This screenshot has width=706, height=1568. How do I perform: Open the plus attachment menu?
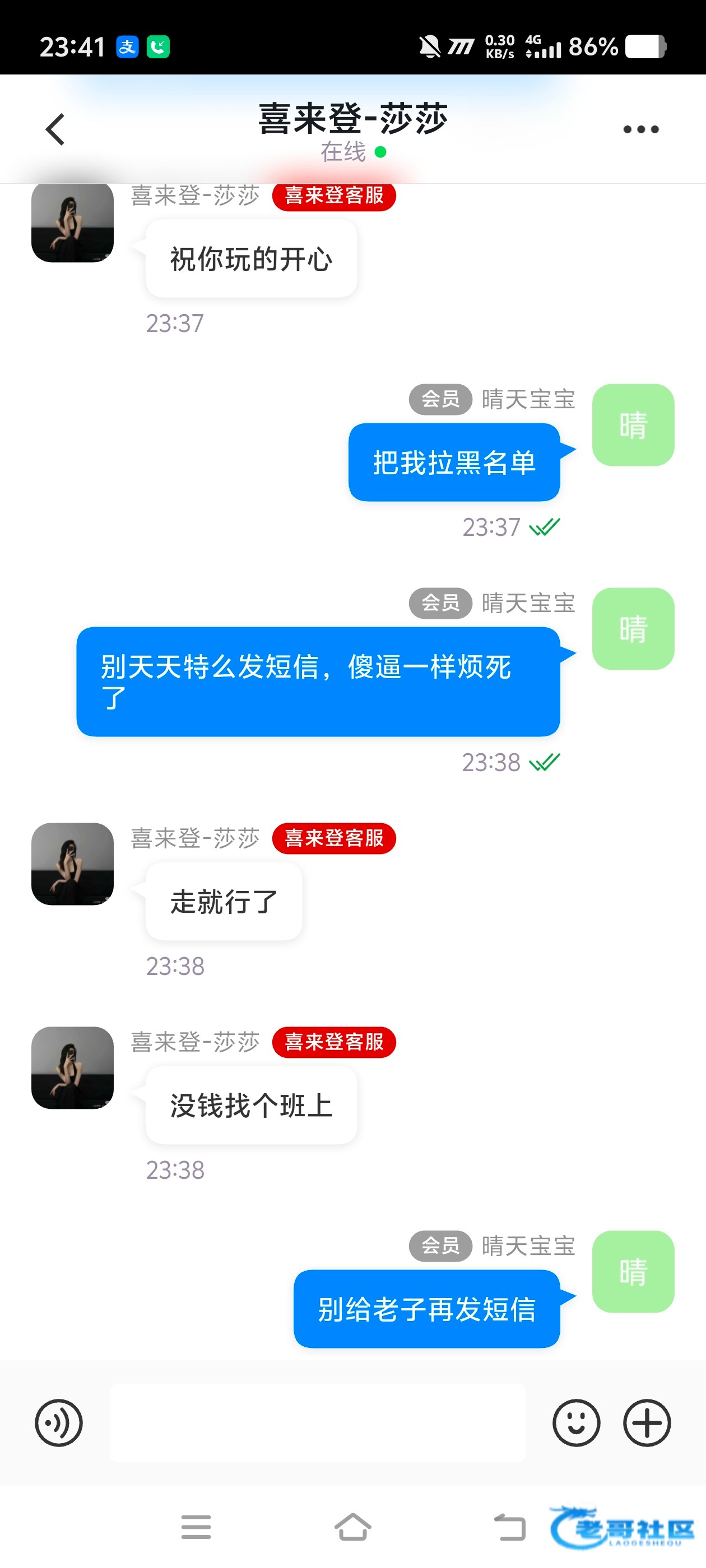(647, 1422)
